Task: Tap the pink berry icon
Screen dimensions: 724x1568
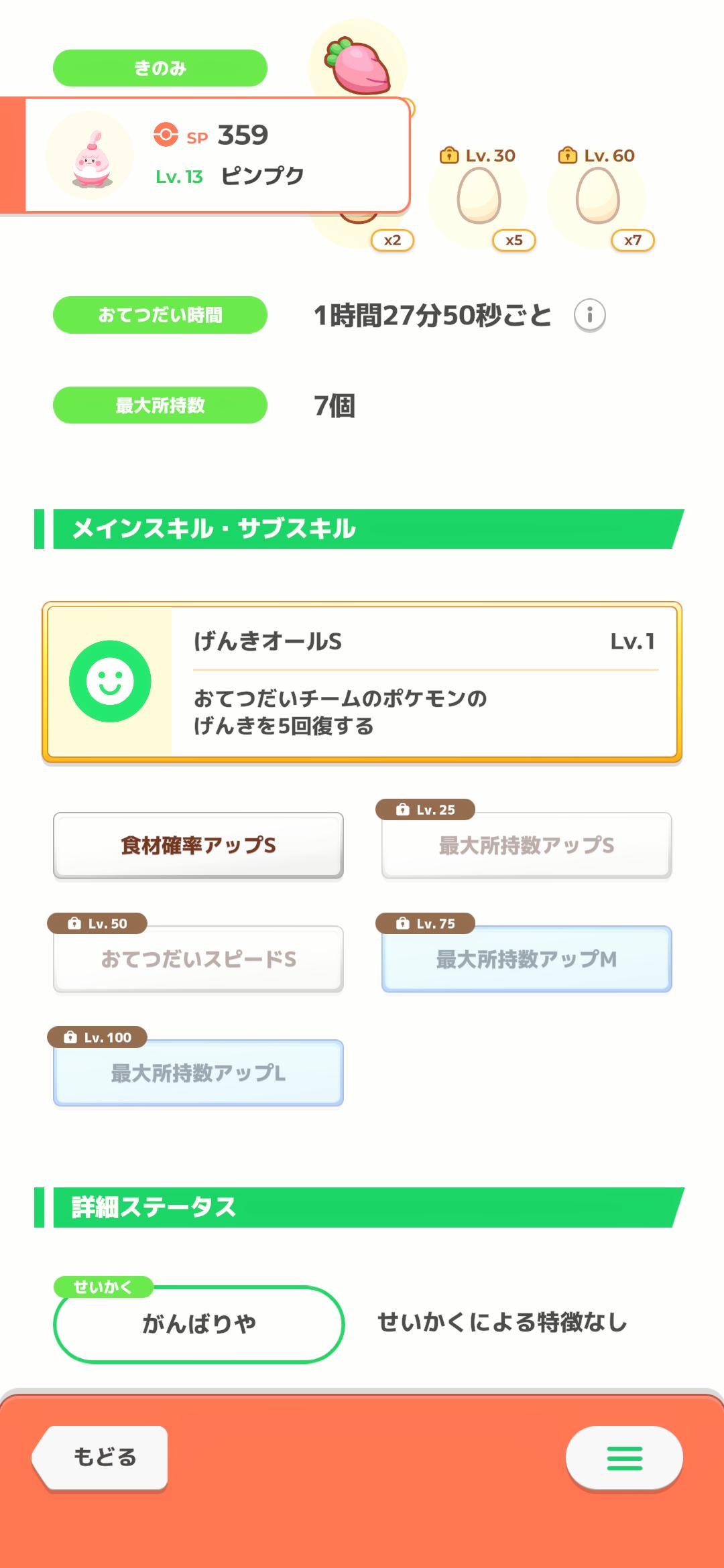Action: point(358,66)
